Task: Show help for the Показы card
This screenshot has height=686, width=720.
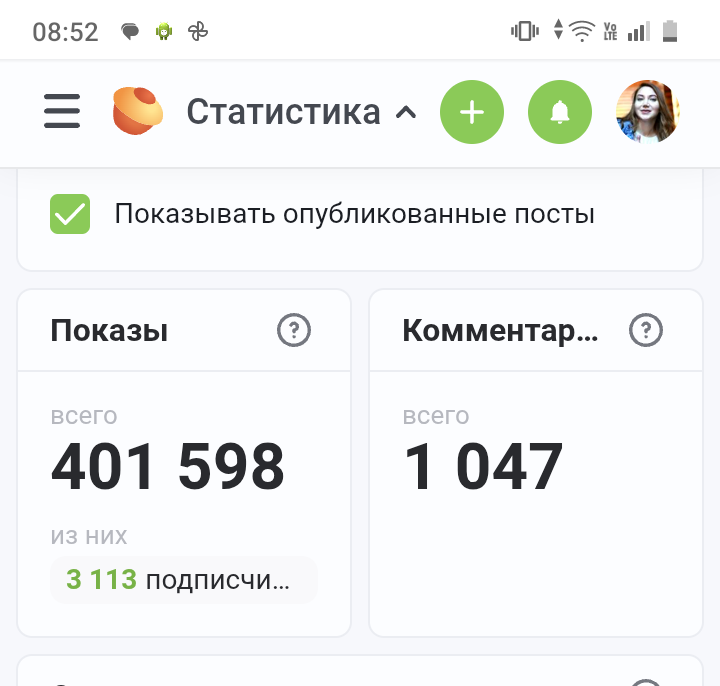Action: [294, 330]
